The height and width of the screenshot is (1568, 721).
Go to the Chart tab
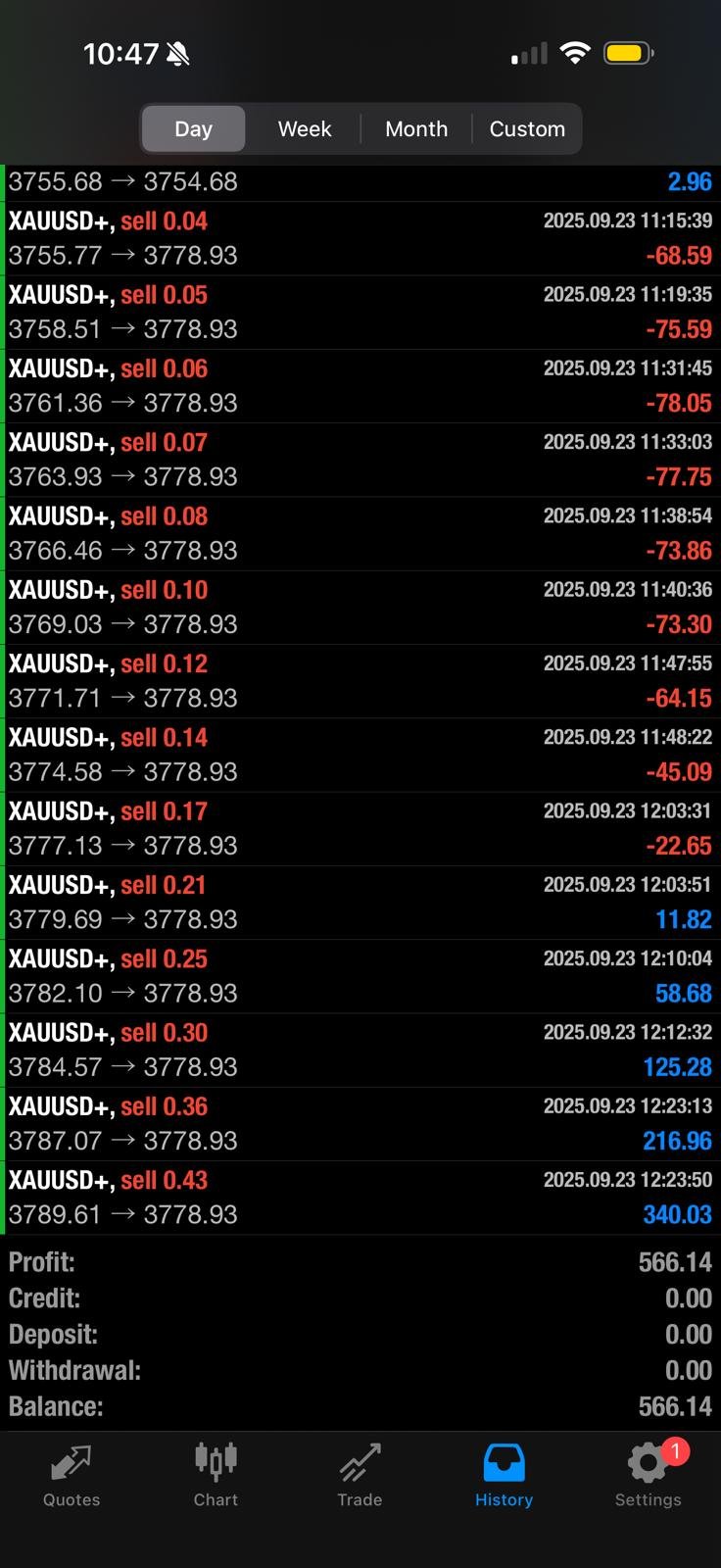pos(216,1475)
